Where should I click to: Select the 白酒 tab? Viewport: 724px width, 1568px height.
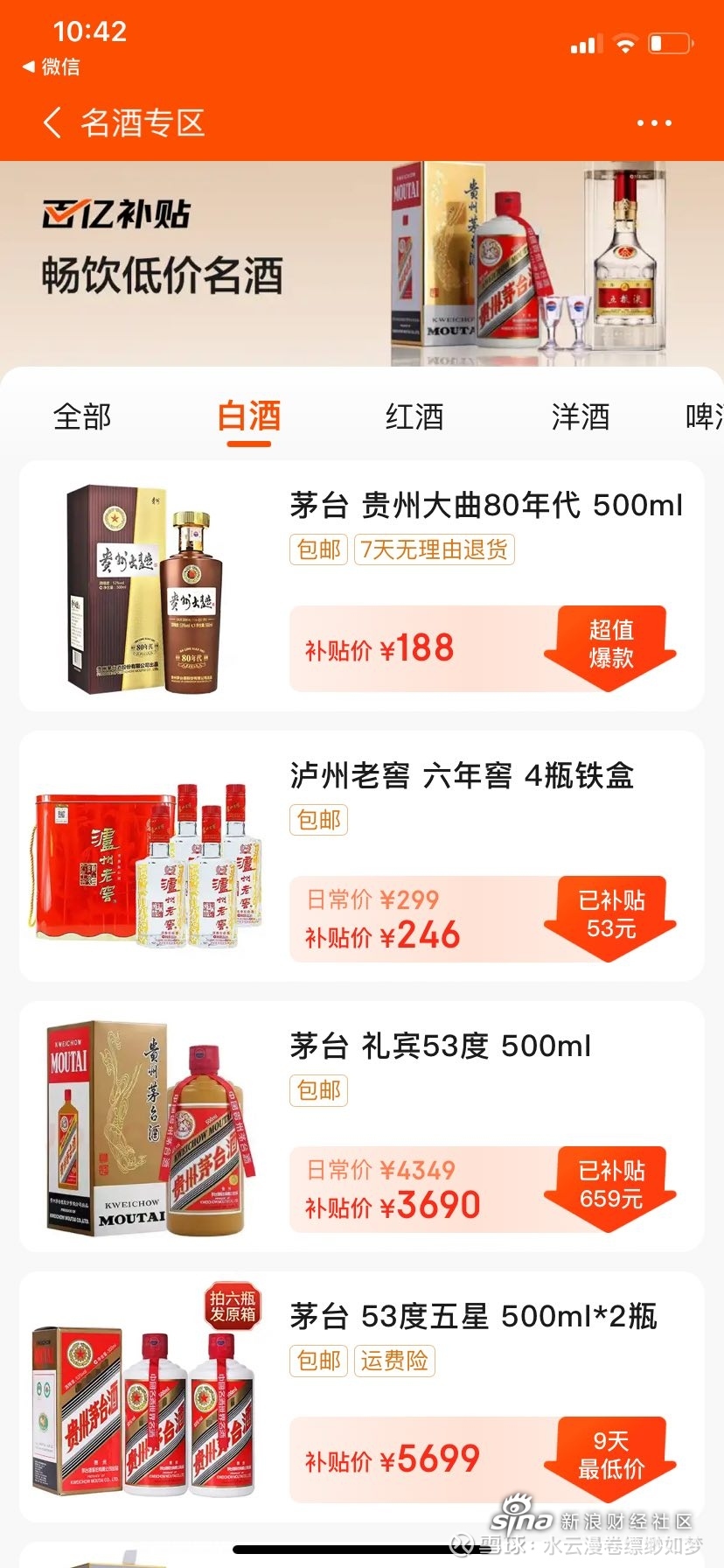[x=249, y=417]
